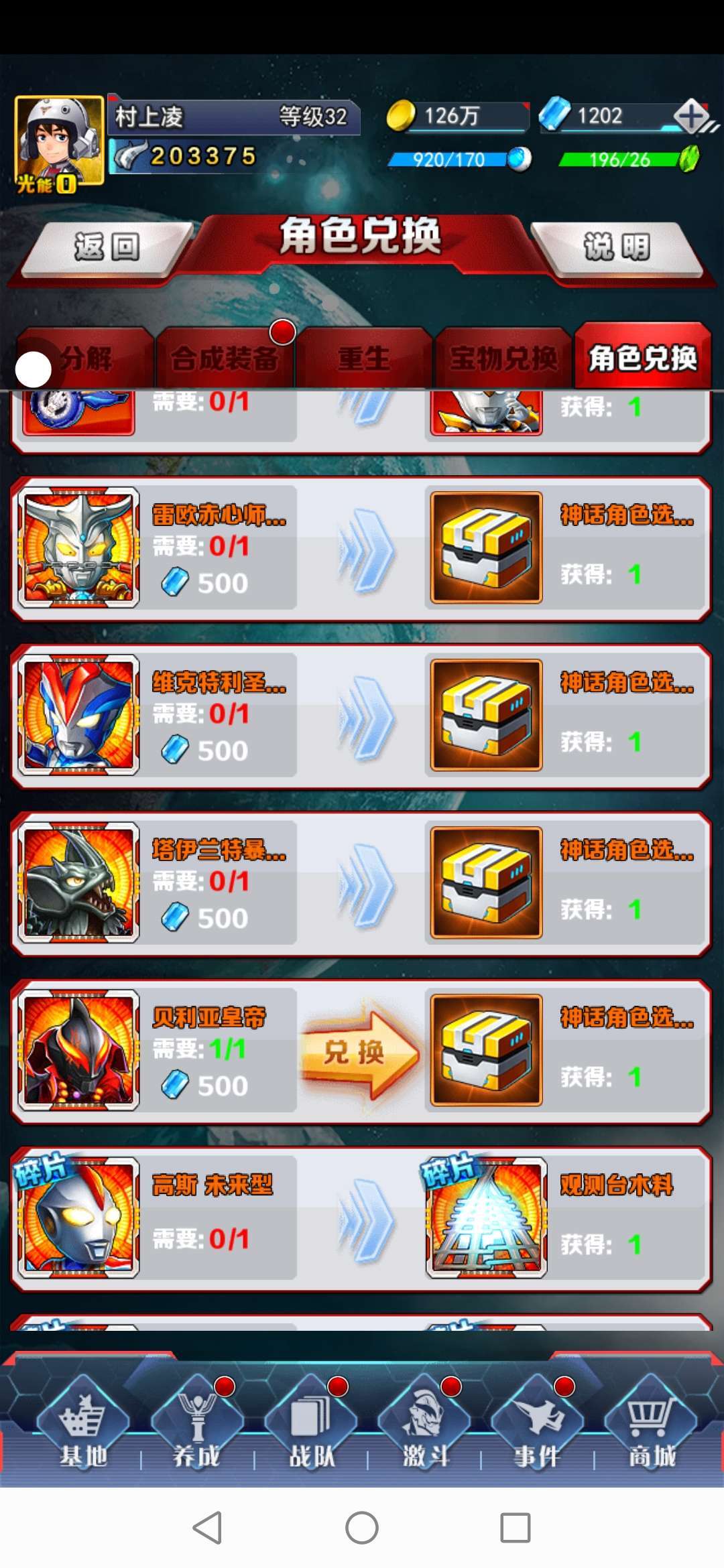Image resolution: width=724 pixels, height=1568 pixels.
Task: Open the player avatar profile
Action: tap(59, 142)
